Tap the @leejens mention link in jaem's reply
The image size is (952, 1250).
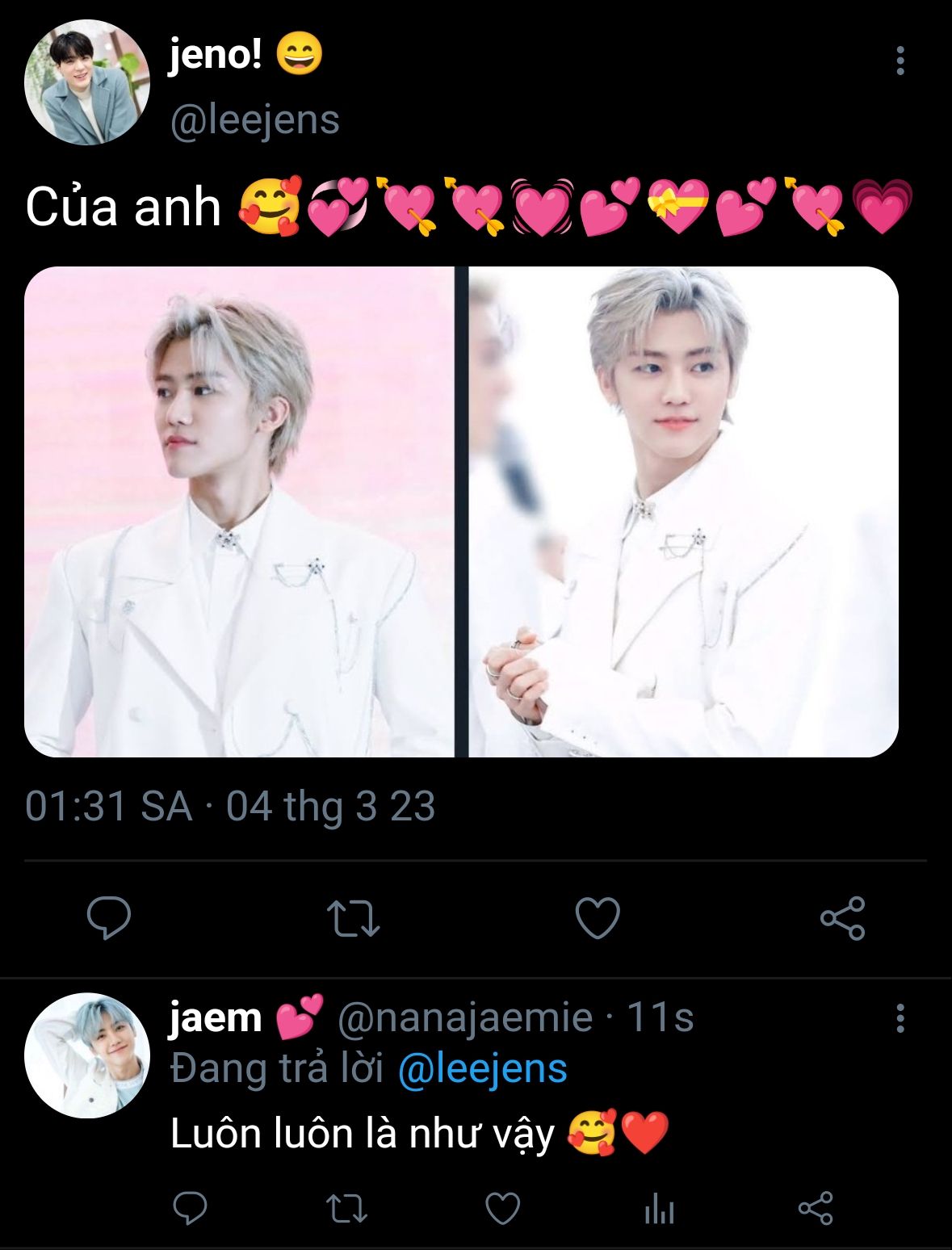tap(482, 1069)
